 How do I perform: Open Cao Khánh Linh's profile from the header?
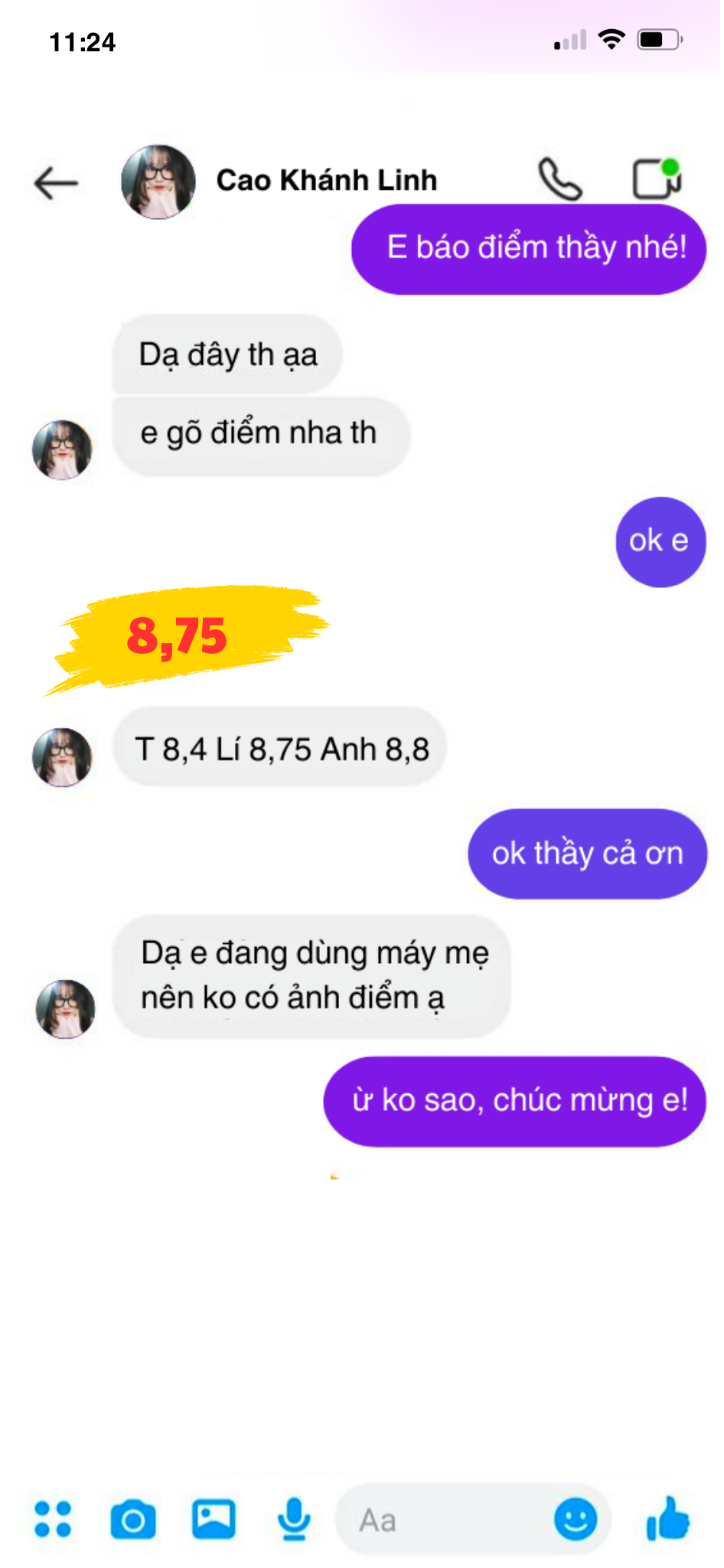[326, 181]
